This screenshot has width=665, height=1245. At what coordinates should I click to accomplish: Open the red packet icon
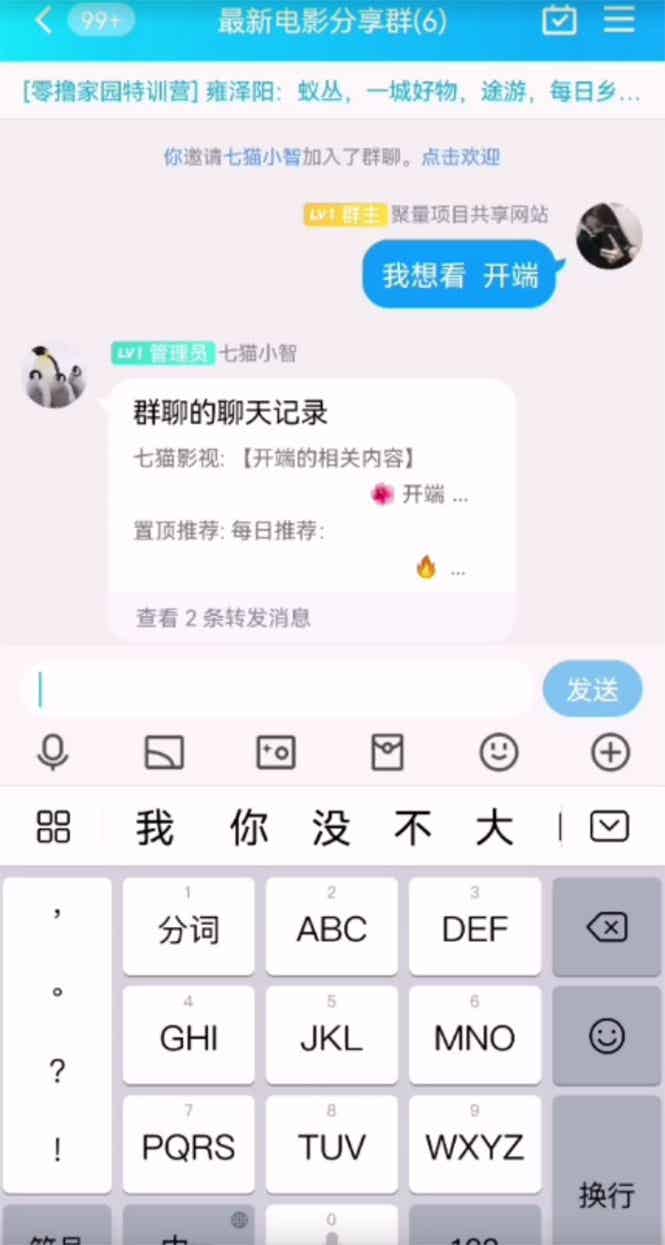tap(387, 752)
